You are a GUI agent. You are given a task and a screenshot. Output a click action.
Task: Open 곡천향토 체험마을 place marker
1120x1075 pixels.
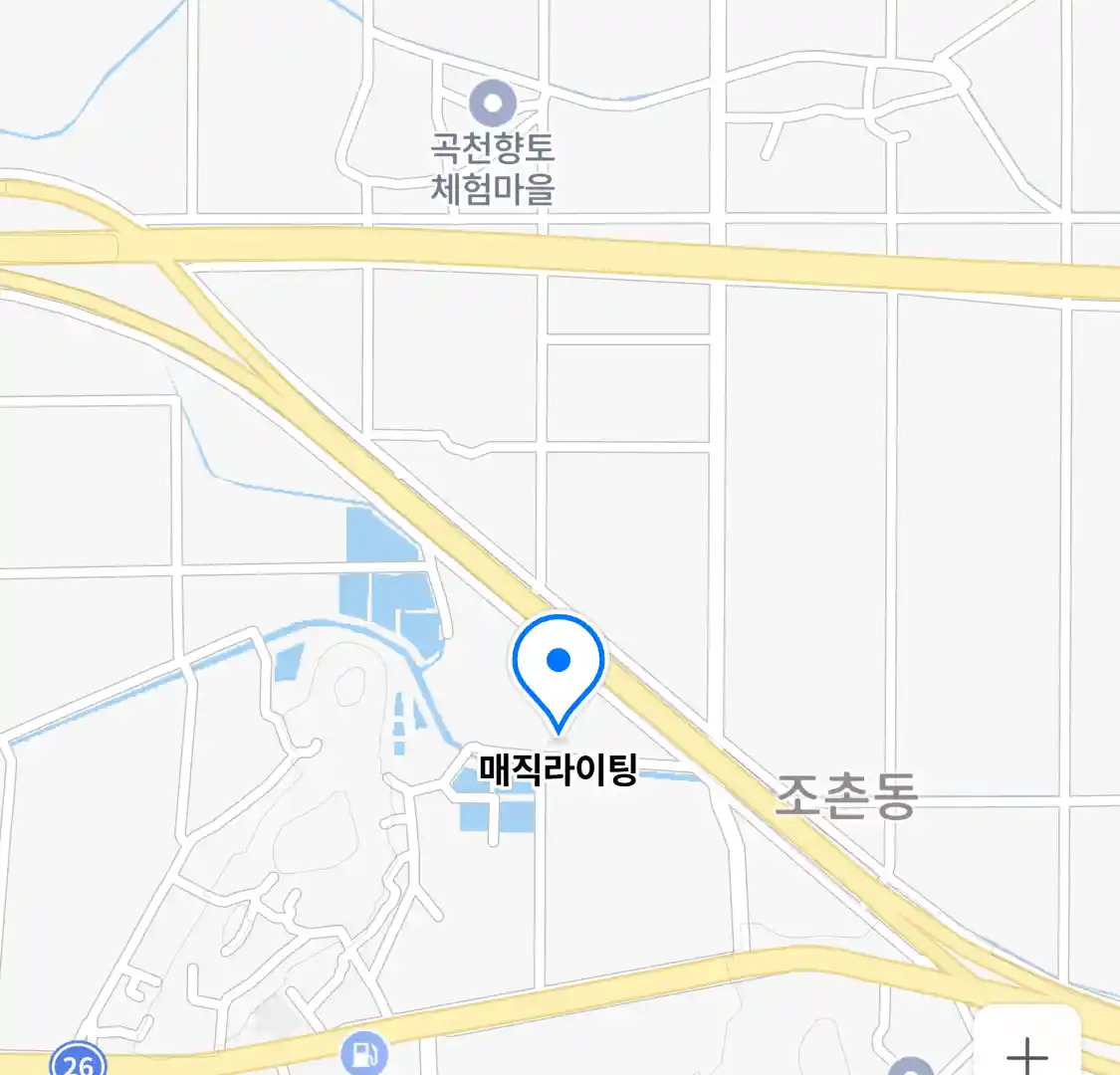(492, 104)
